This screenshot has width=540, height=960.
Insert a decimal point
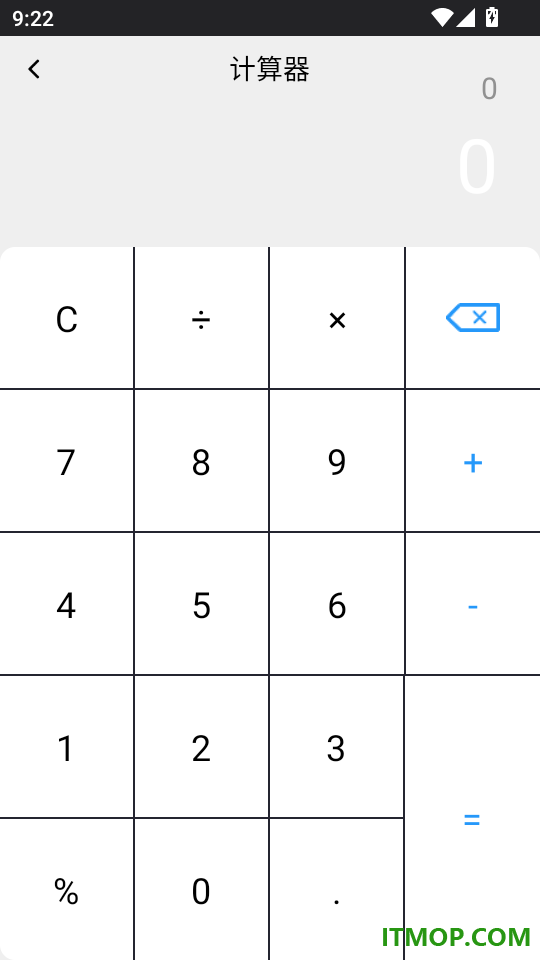337,890
